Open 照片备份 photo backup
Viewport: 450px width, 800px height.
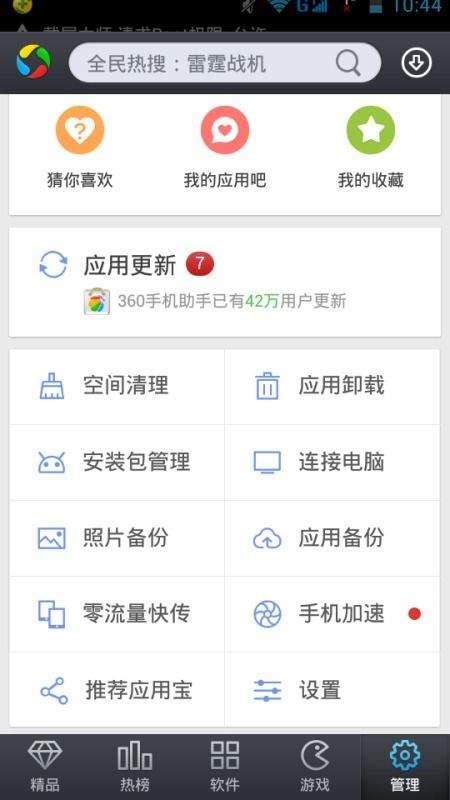[117, 538]
